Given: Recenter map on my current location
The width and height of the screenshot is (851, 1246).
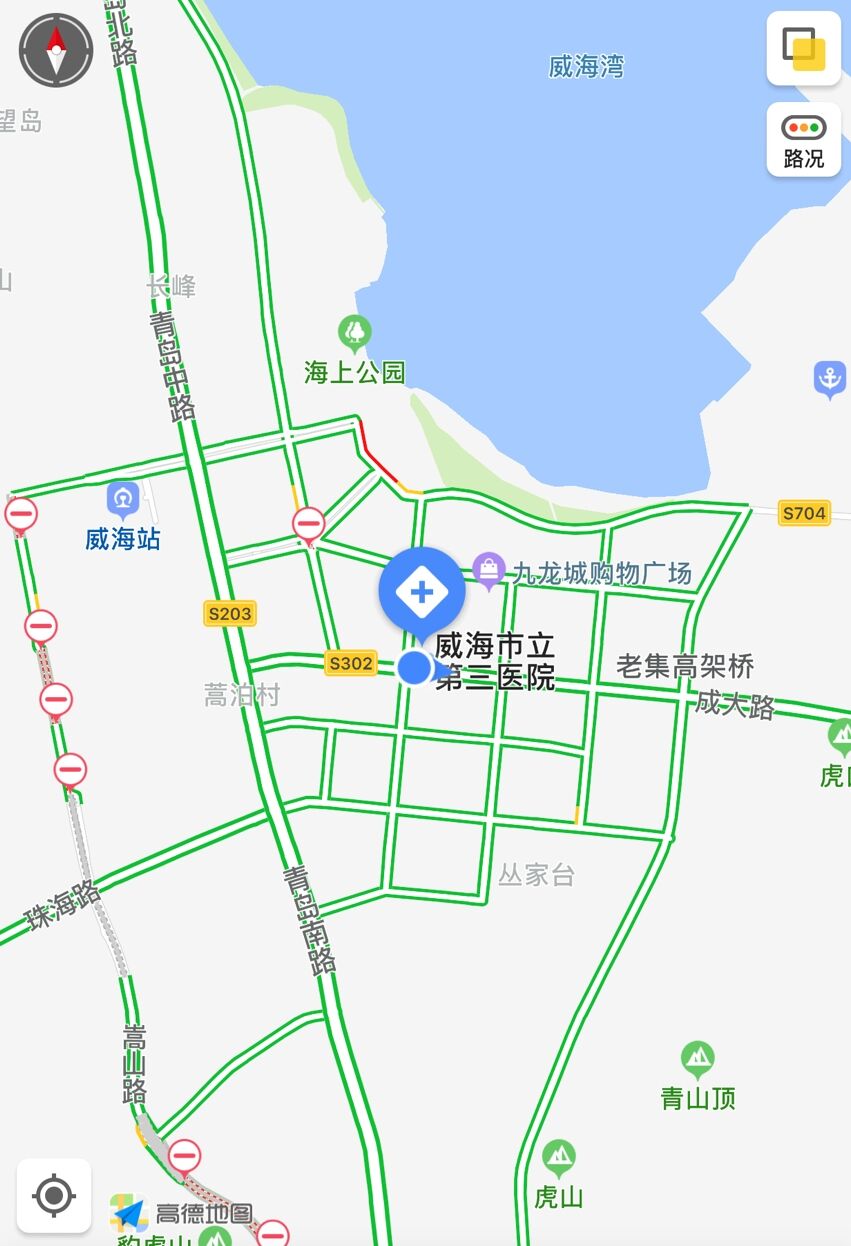Looking at the screenshot, I should [x=54, y=1195].
